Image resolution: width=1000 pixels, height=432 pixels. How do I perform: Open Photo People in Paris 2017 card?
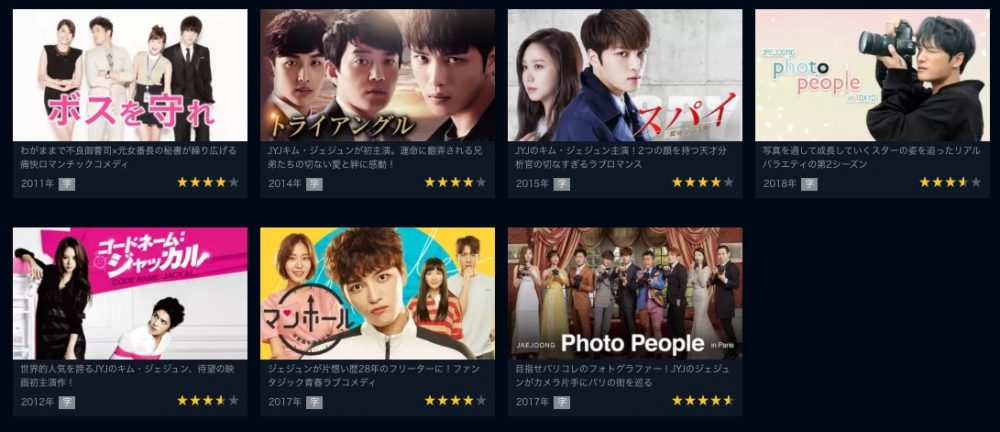click(625, 293)
